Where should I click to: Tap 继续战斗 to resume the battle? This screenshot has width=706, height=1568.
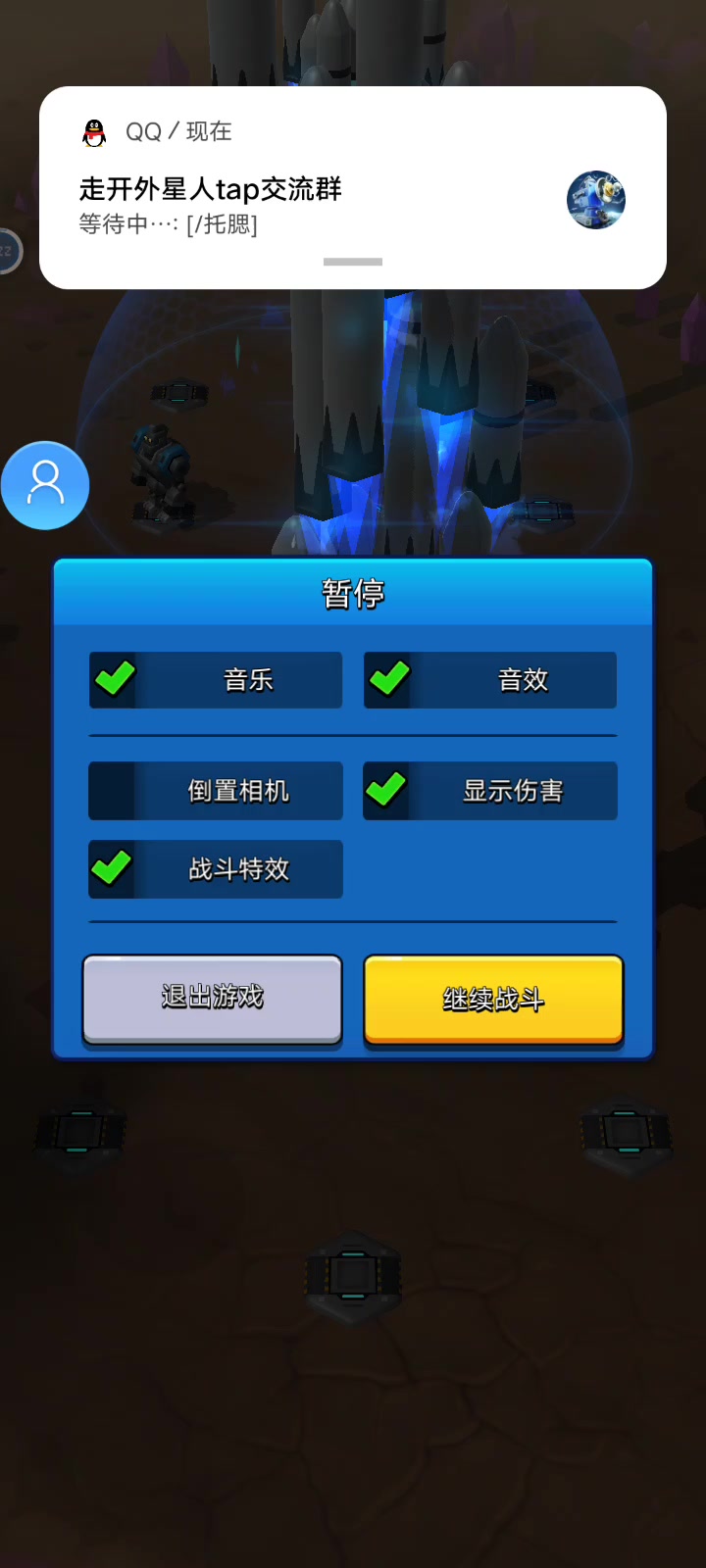coord(493,999)
